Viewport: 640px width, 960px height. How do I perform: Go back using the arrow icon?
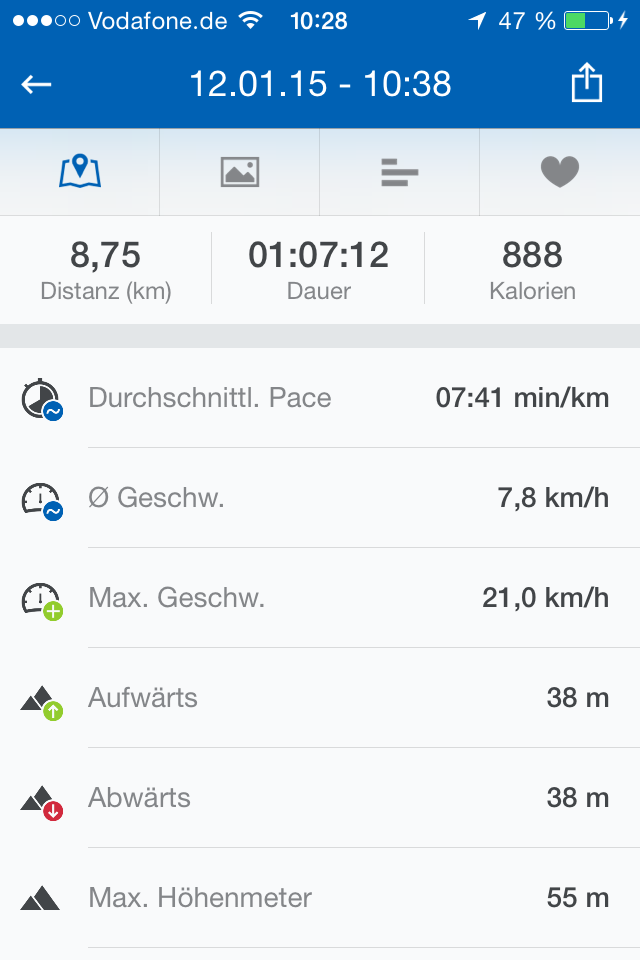(37, 84)
